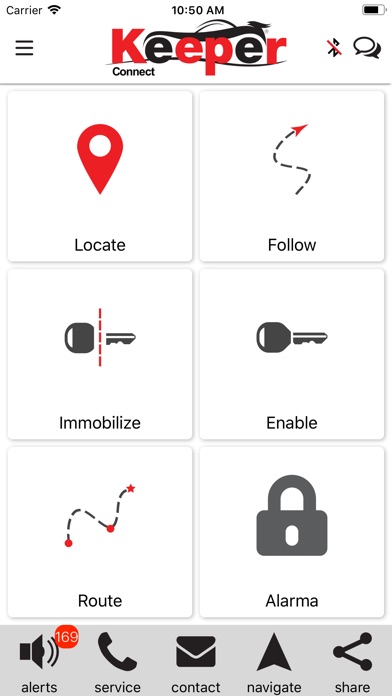Open the contact envelope tab
Viewport: 392px width, 696px height.
coord(196,662)
